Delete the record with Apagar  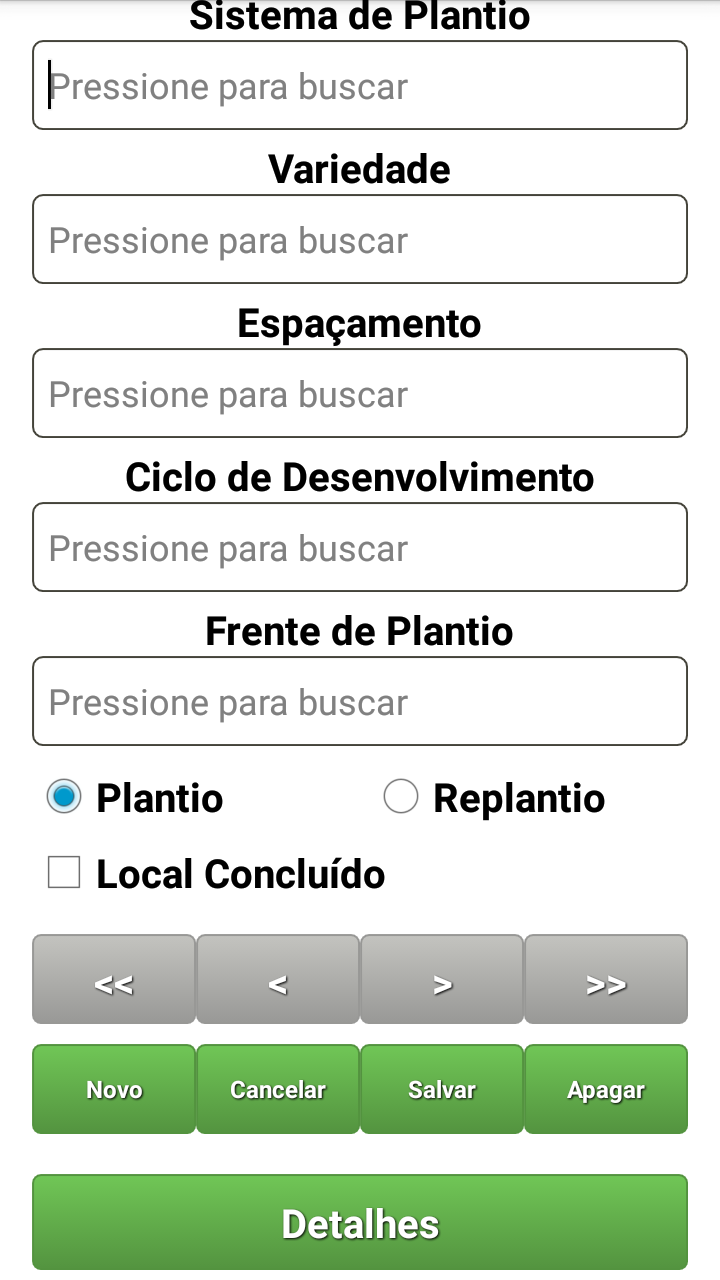(x=606, y=1090)
